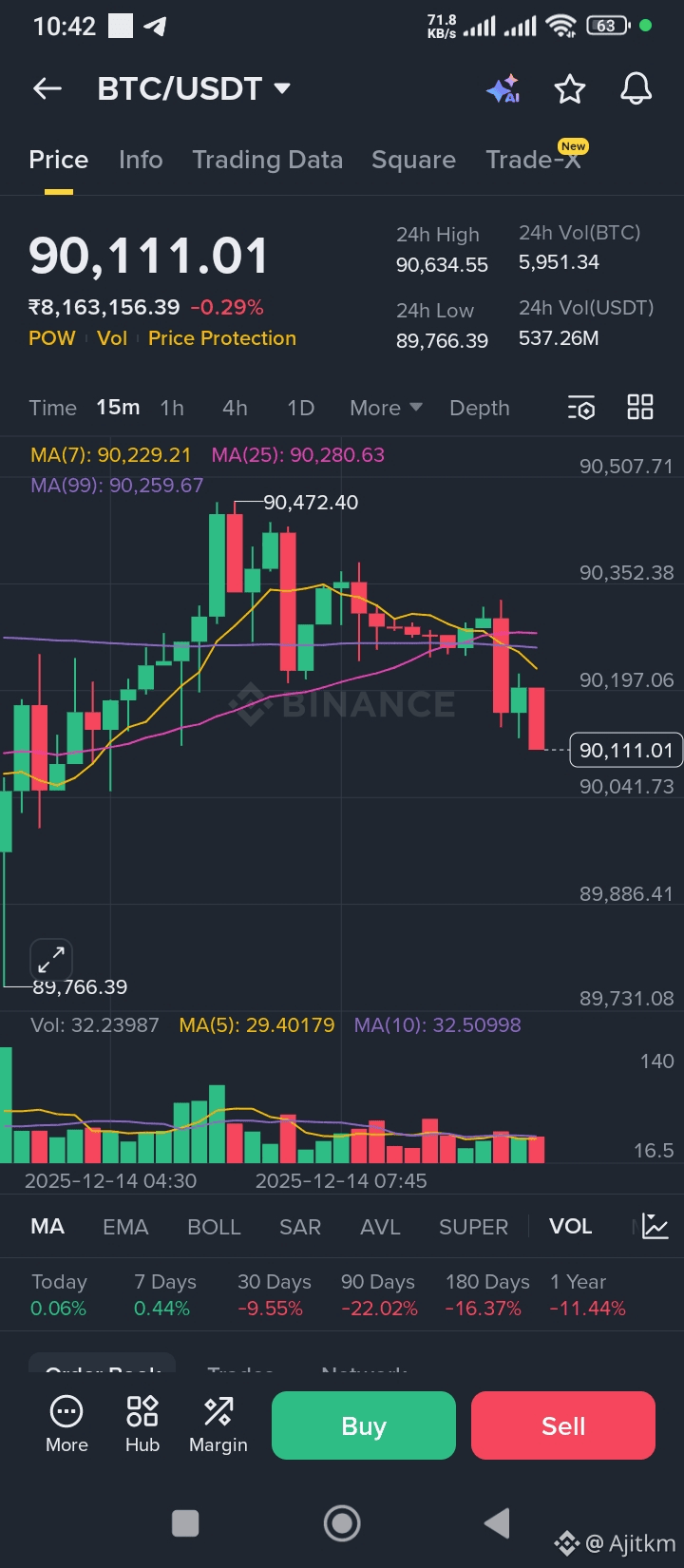This screenshot has height=1568, width=684.
Task: Expand chart to fullscreen
Action: point(51,958)
